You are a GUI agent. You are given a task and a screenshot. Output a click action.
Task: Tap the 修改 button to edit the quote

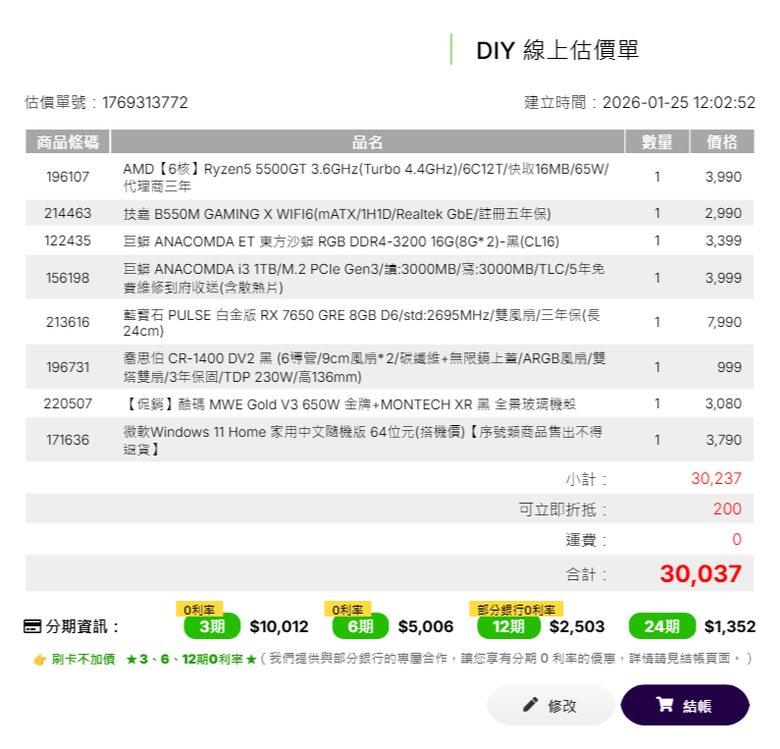click(x=551, y=705)
